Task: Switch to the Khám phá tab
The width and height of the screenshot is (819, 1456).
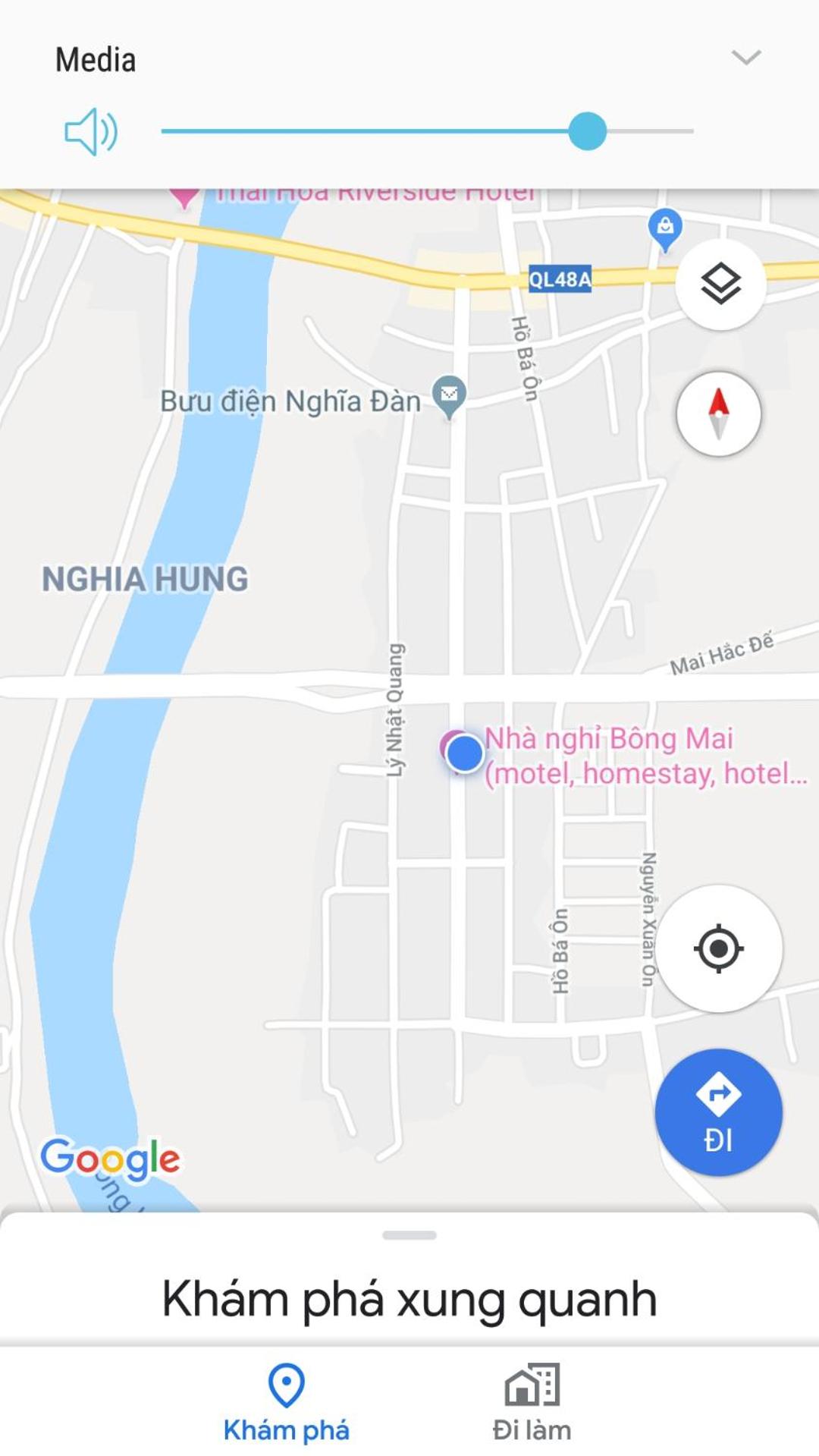Action: click(287, 1404)
